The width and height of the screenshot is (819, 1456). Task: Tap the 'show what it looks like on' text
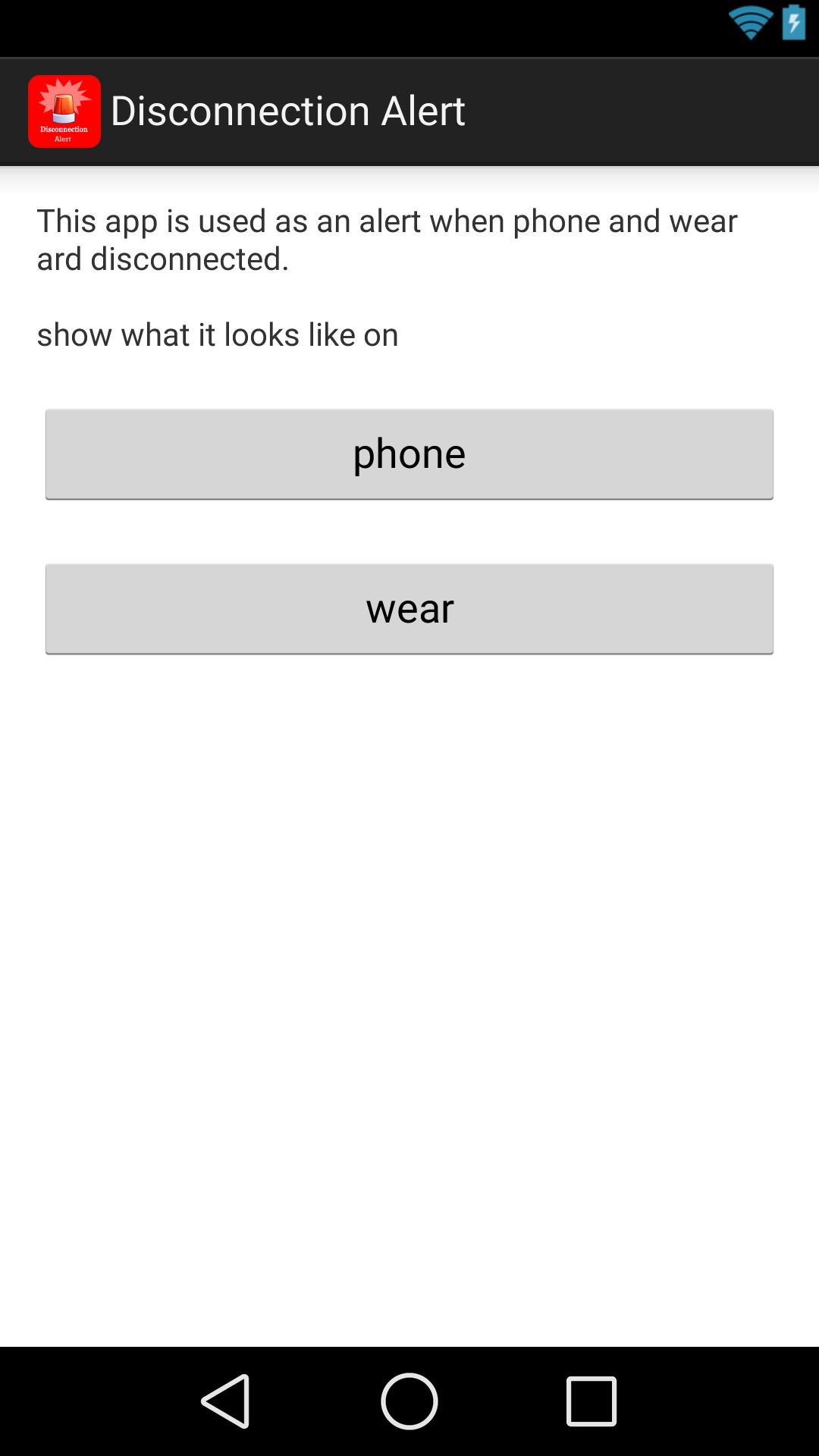(x=217, y=334)
